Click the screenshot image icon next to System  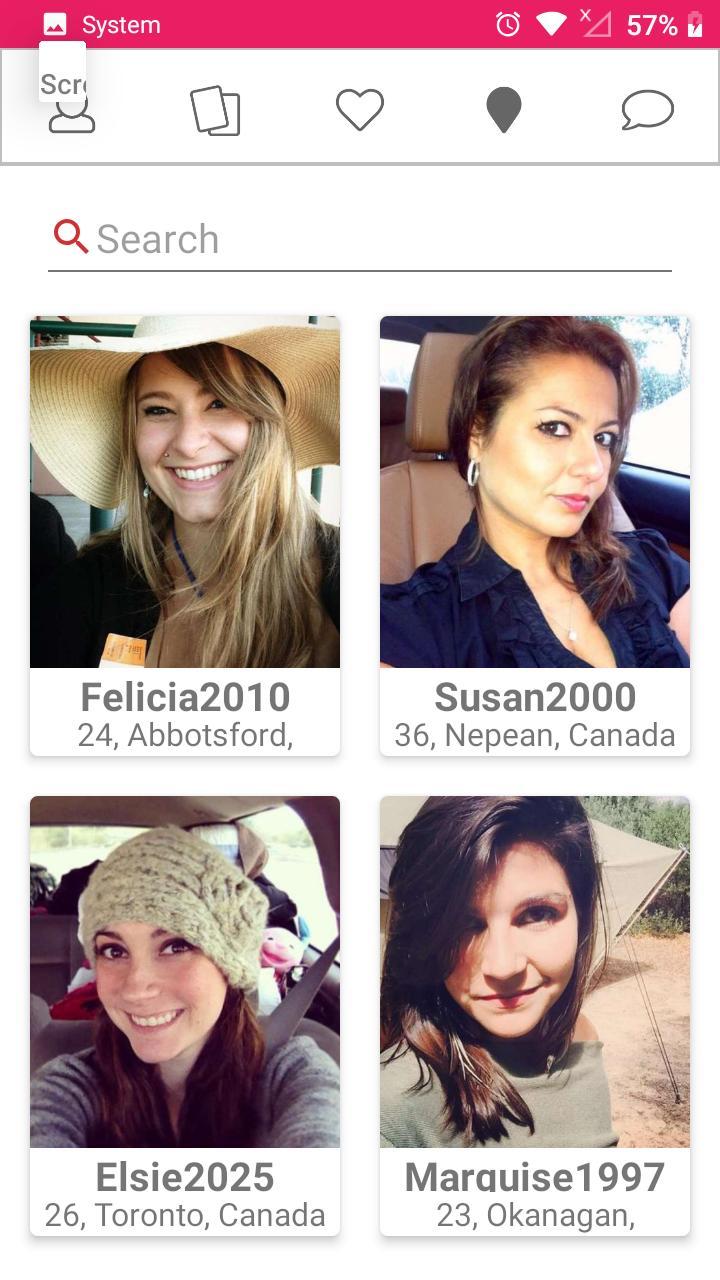[55, 22]
